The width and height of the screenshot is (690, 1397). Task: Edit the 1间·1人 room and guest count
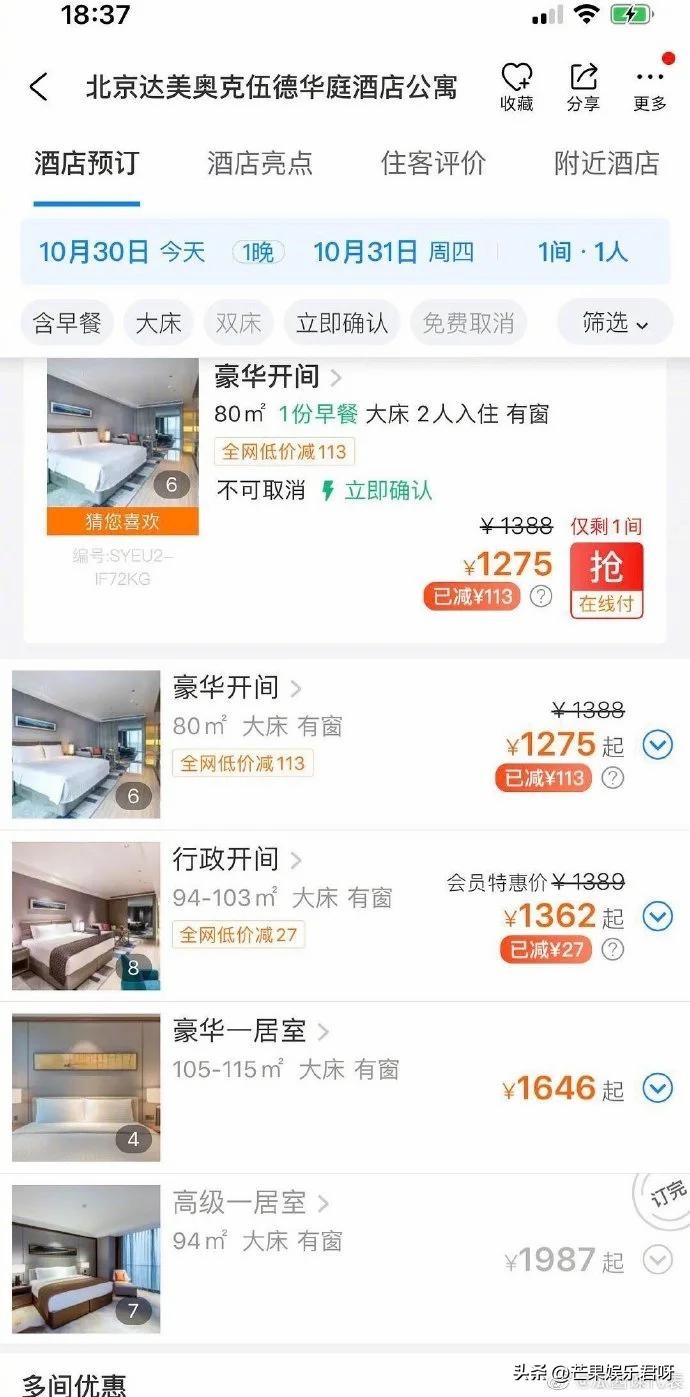(x=583, y=251)
